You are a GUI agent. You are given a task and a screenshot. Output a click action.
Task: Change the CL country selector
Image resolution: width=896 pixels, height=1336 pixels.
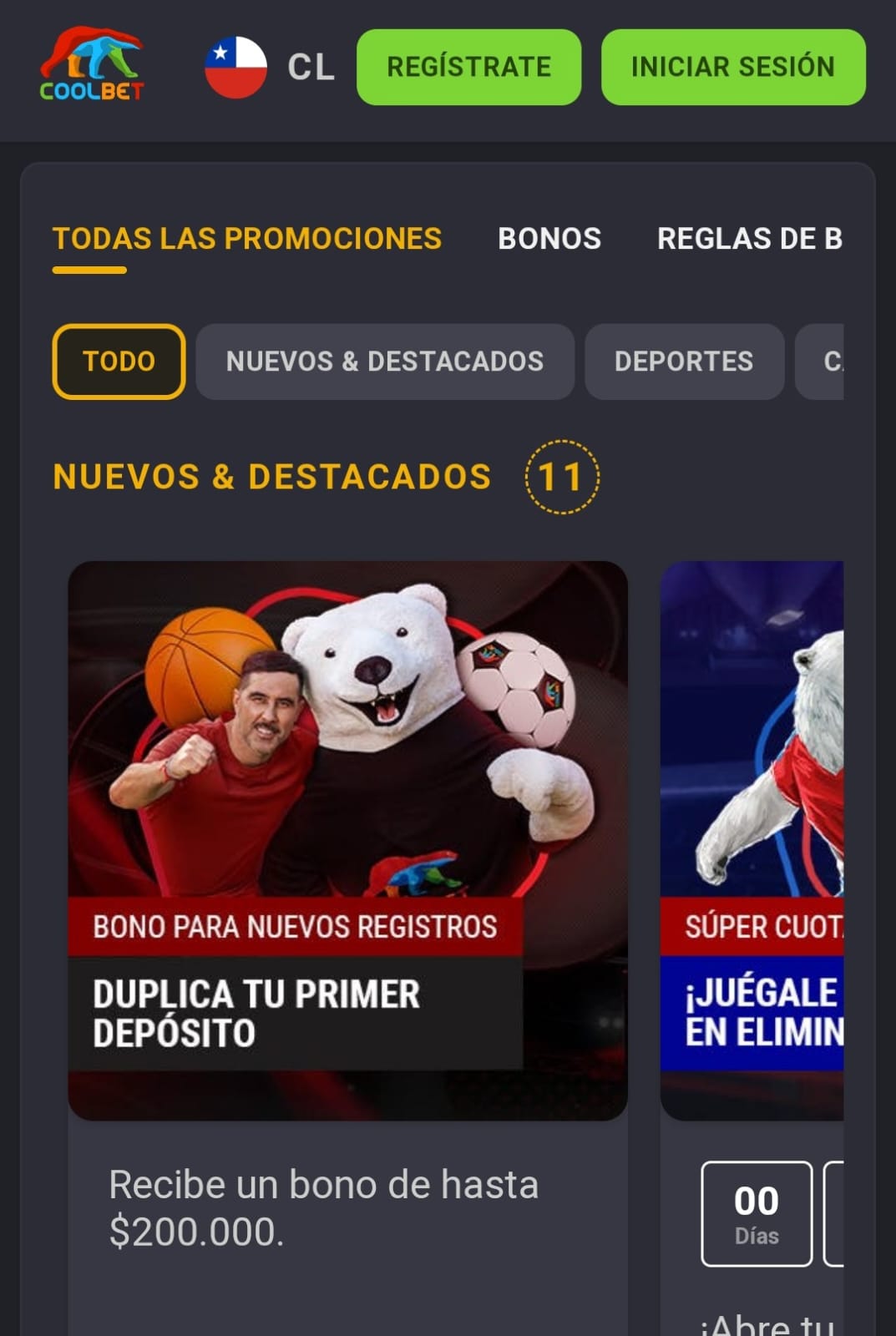[270, 67]
